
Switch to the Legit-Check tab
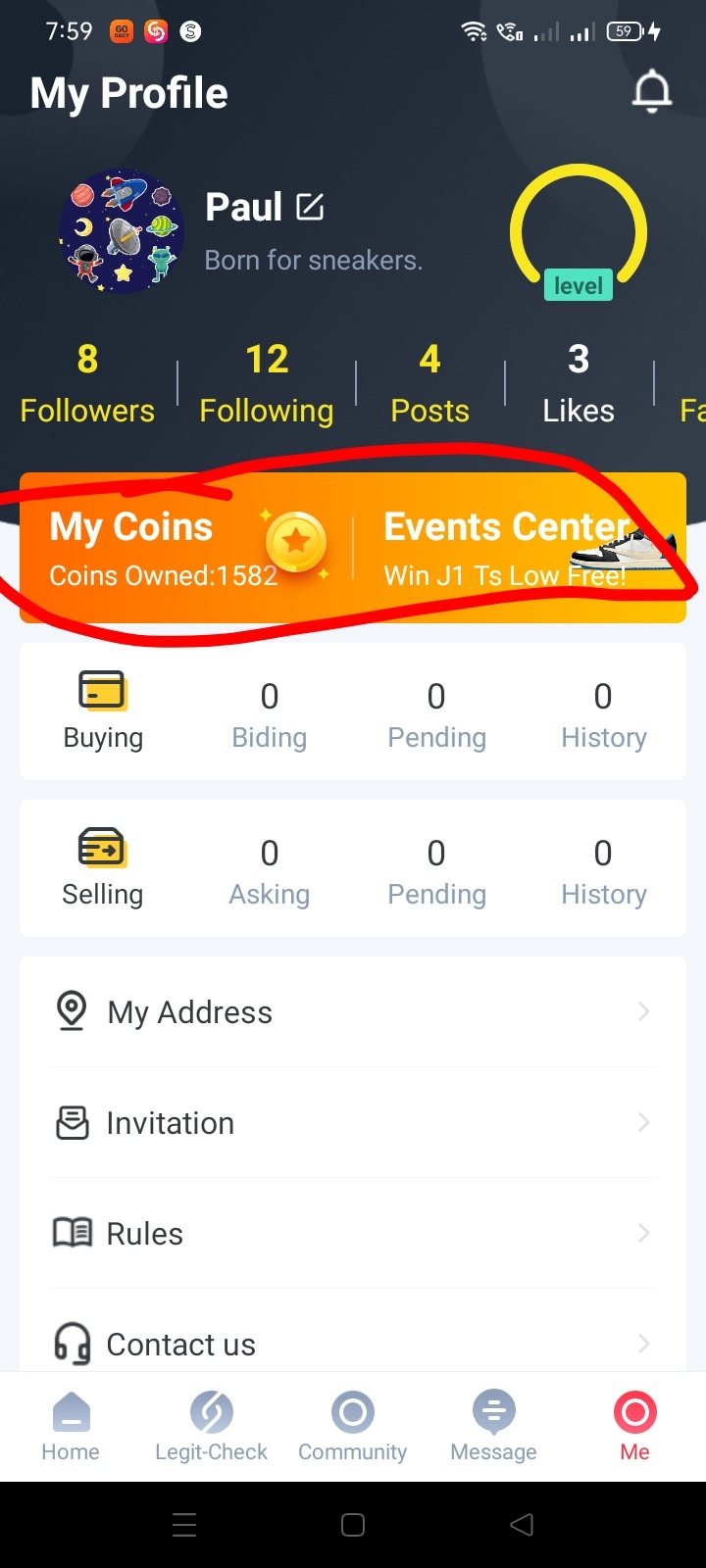click(x=211, y=1427)
